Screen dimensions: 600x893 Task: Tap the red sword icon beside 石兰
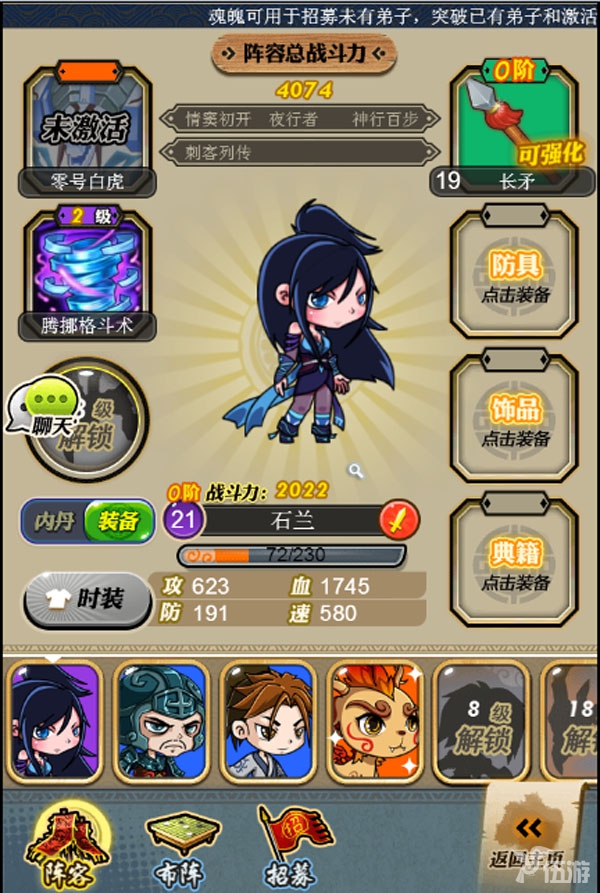[398, 520]
